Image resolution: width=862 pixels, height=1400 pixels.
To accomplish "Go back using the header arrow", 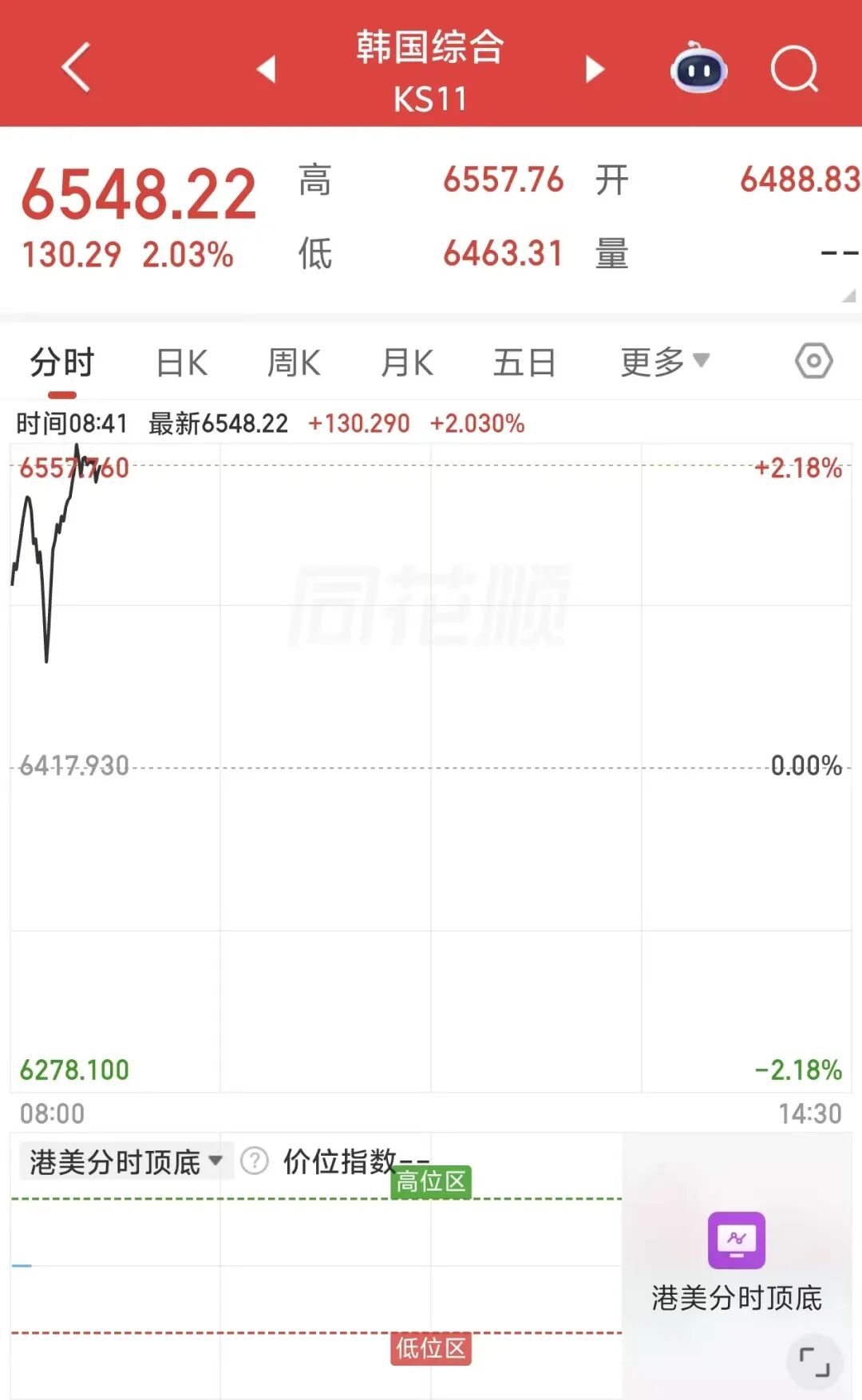I will [76, 69].
